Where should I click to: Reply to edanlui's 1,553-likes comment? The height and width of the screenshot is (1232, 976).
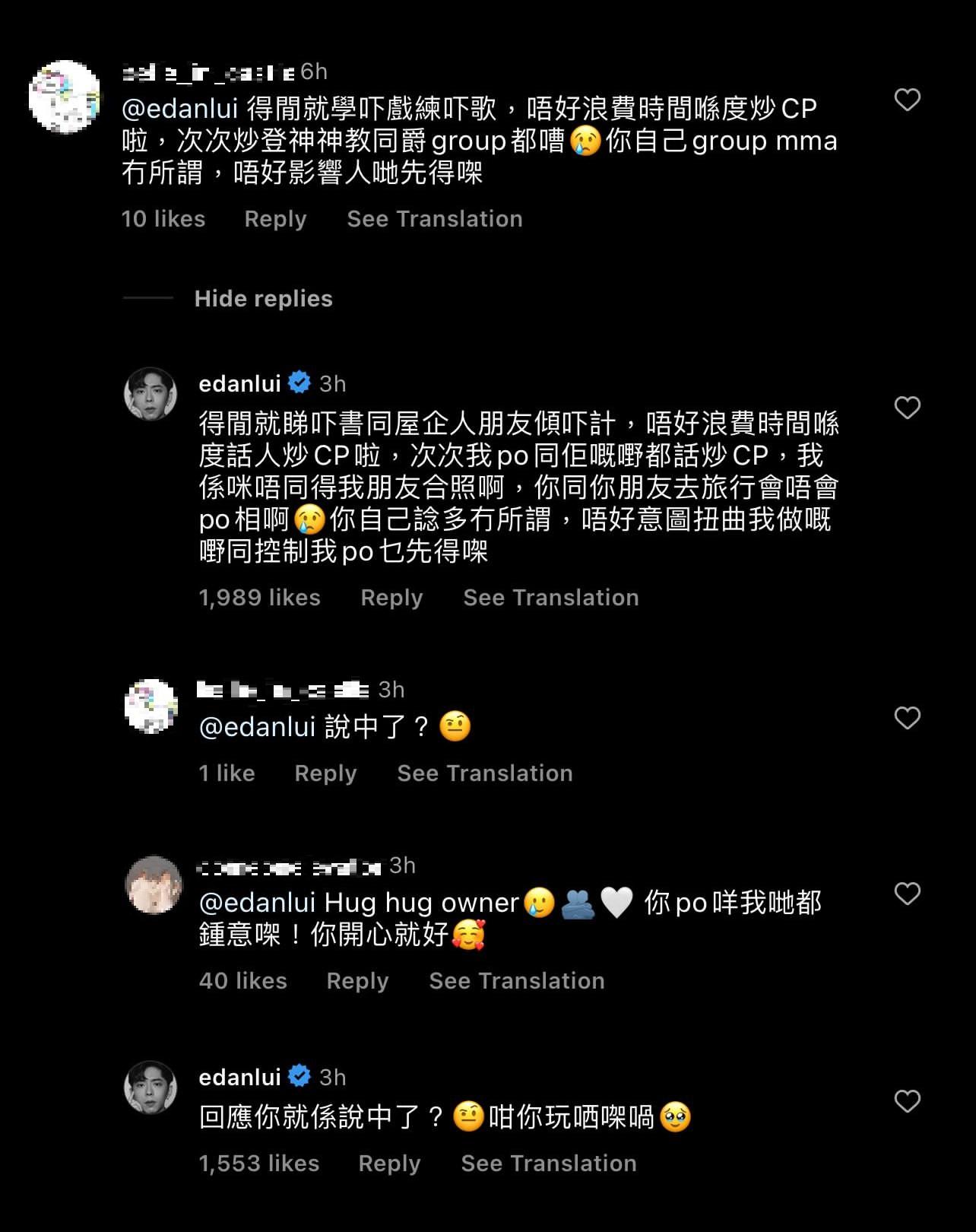tap(389, 1164)
